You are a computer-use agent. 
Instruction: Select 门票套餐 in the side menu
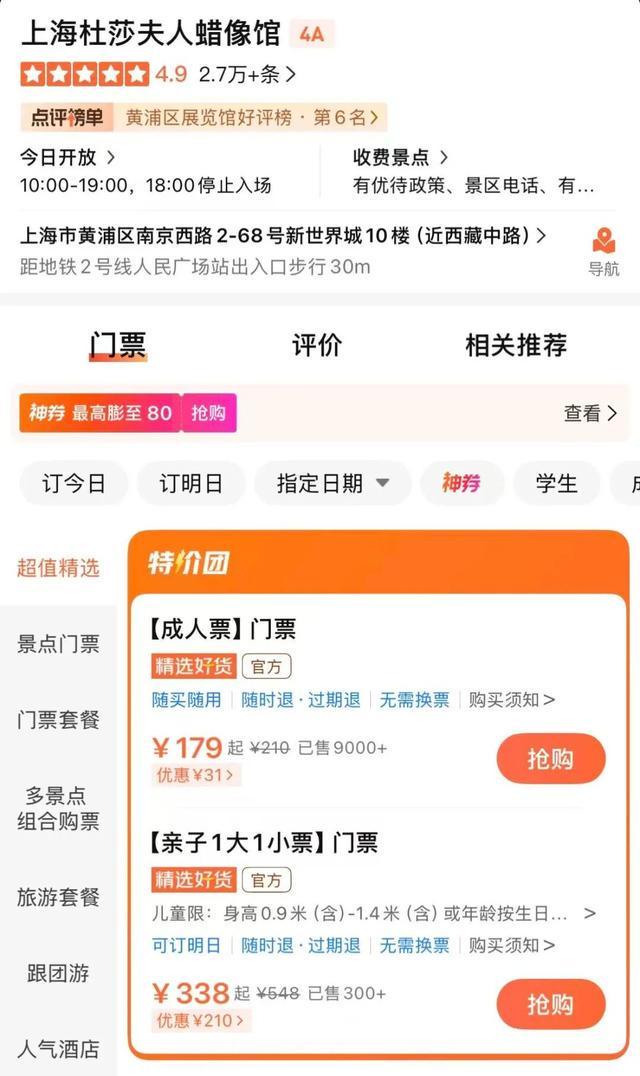click(x=58, y=719)
